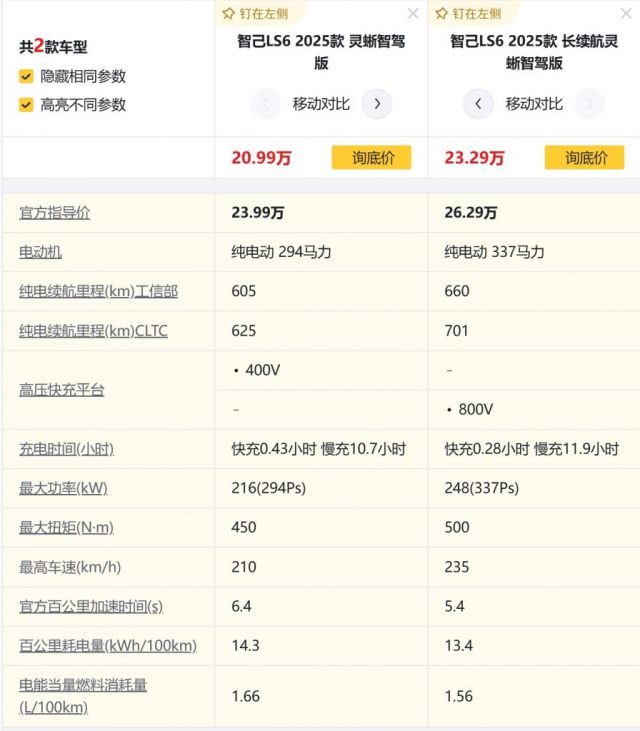Image resolution: width=640 pixels, height=731 pixels.
Task: Toggle the 高亮不同参数 checkbox
Action: click(x=26, y=105)
